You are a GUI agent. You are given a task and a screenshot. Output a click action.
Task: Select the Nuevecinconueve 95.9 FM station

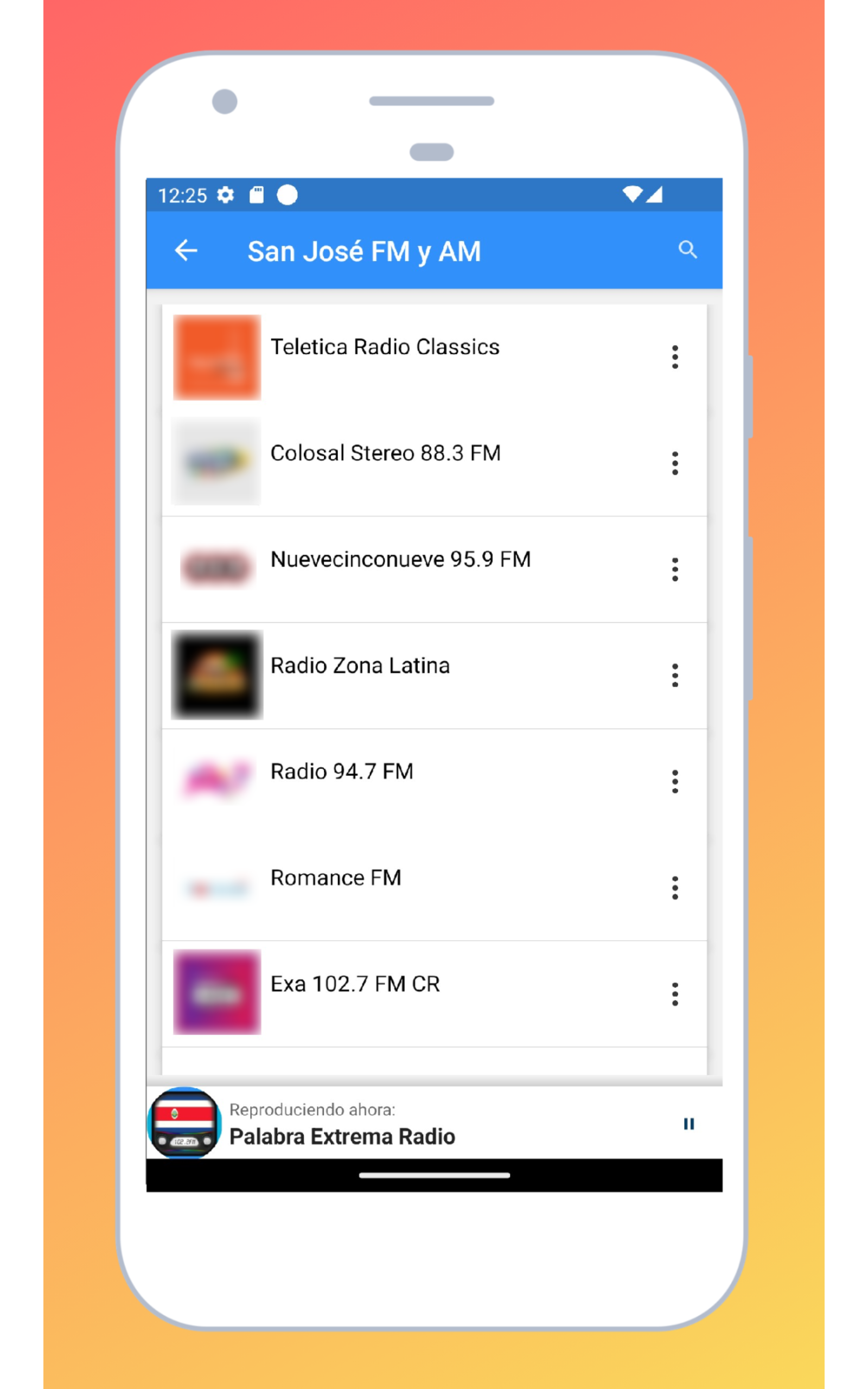tap(400, 559)
